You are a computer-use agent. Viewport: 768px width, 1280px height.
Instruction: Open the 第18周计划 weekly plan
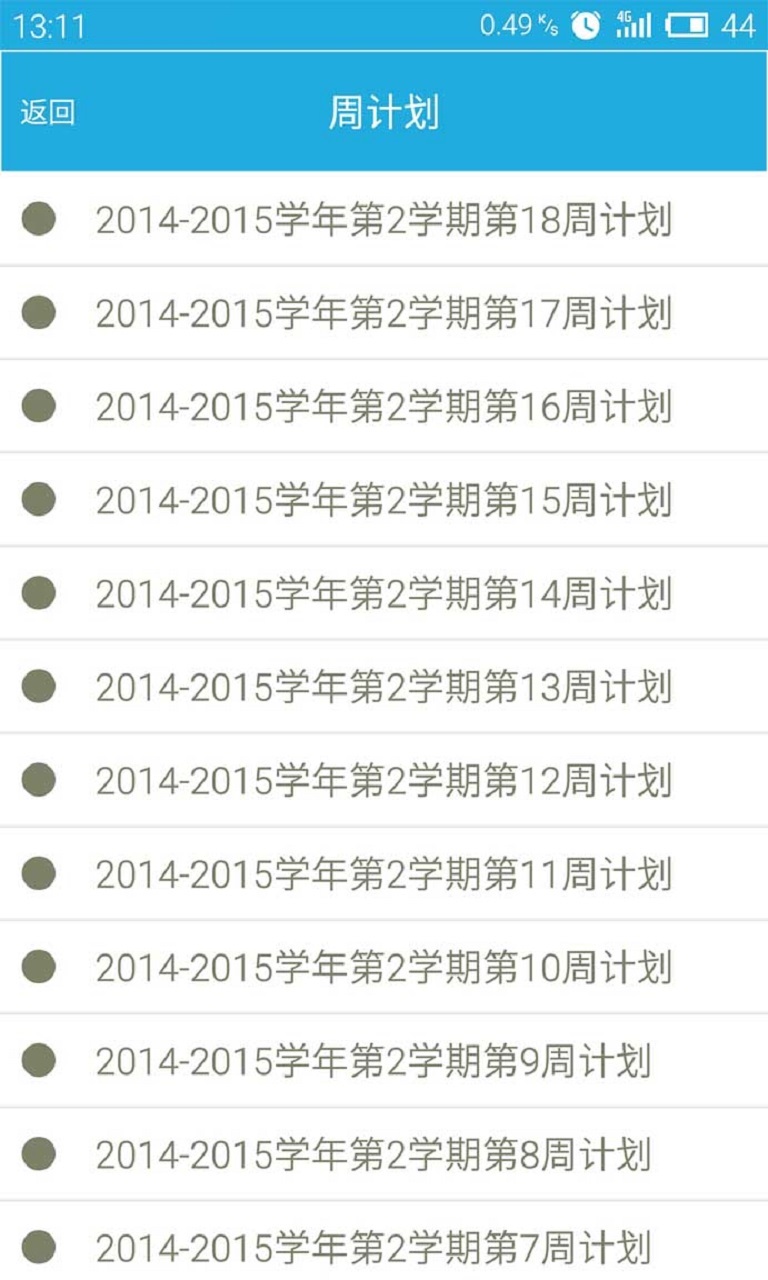click(x=383, y=220)
